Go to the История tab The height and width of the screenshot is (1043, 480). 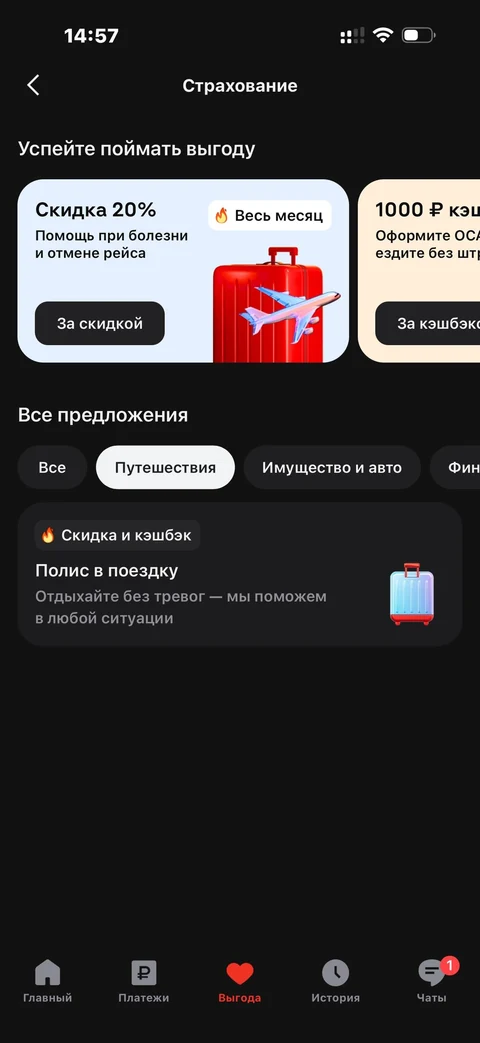pos(336,982)
